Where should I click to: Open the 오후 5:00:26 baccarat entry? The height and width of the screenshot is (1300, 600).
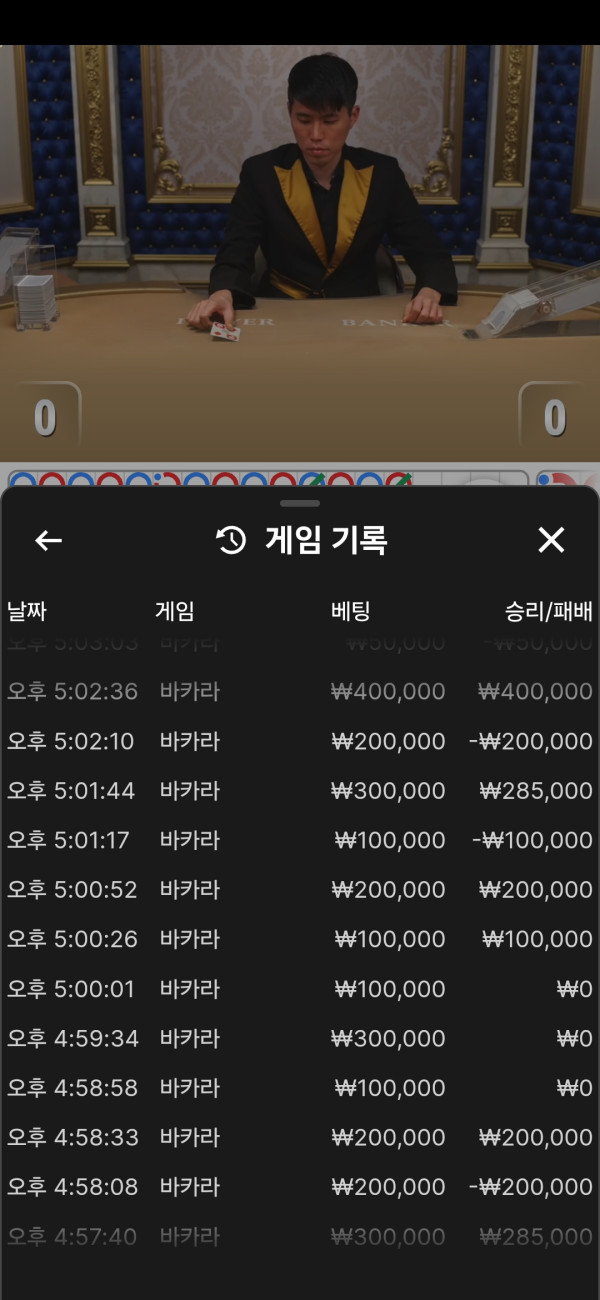pyautogui.click(x=300, y=939)
